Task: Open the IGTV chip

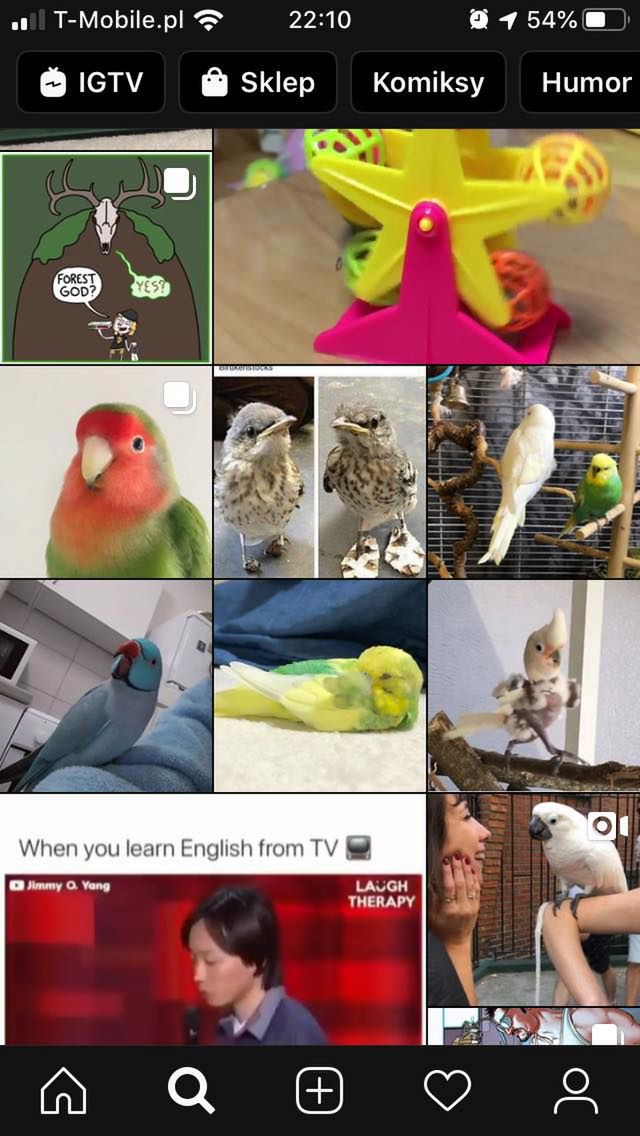Action: [x=91, y=83]
